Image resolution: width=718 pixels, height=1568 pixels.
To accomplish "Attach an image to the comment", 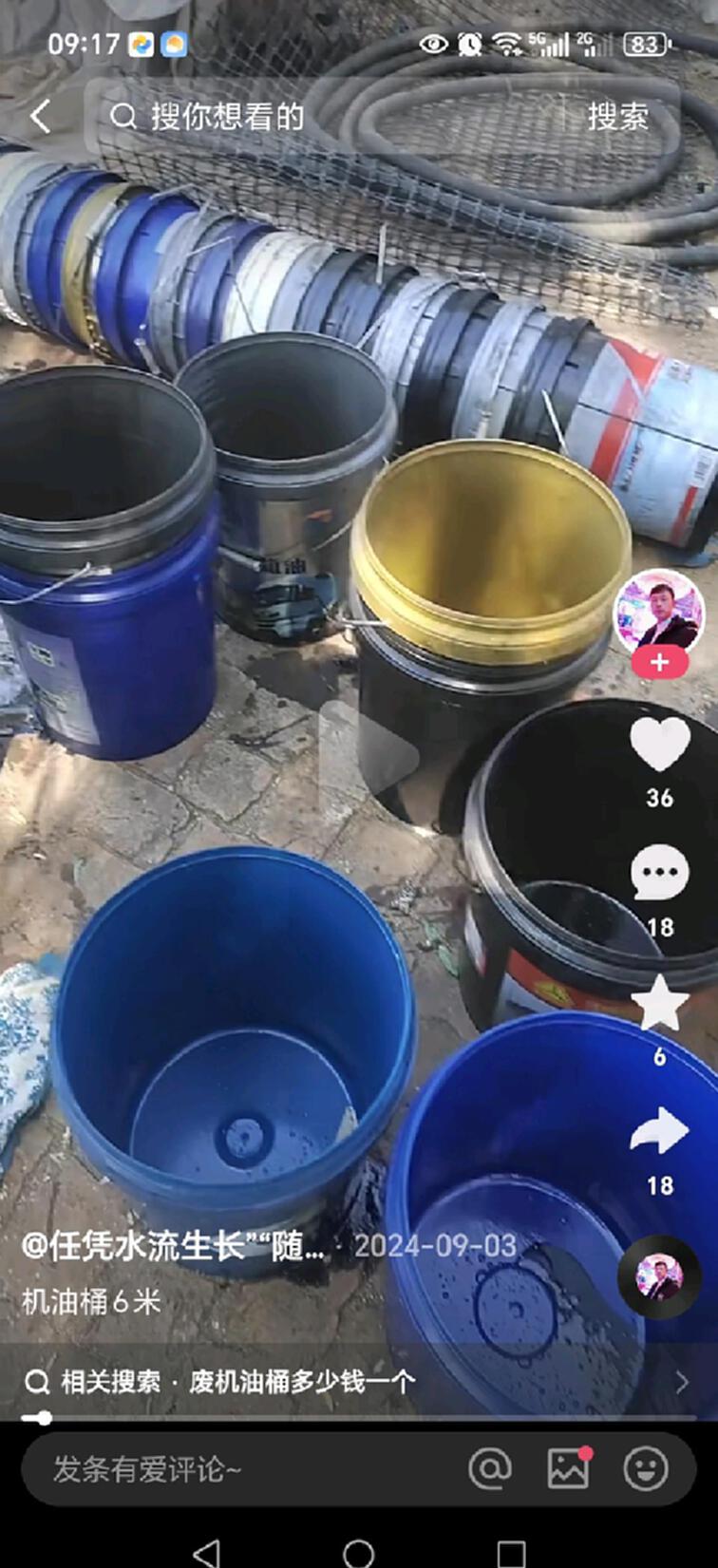I will tap(568, 1469).
